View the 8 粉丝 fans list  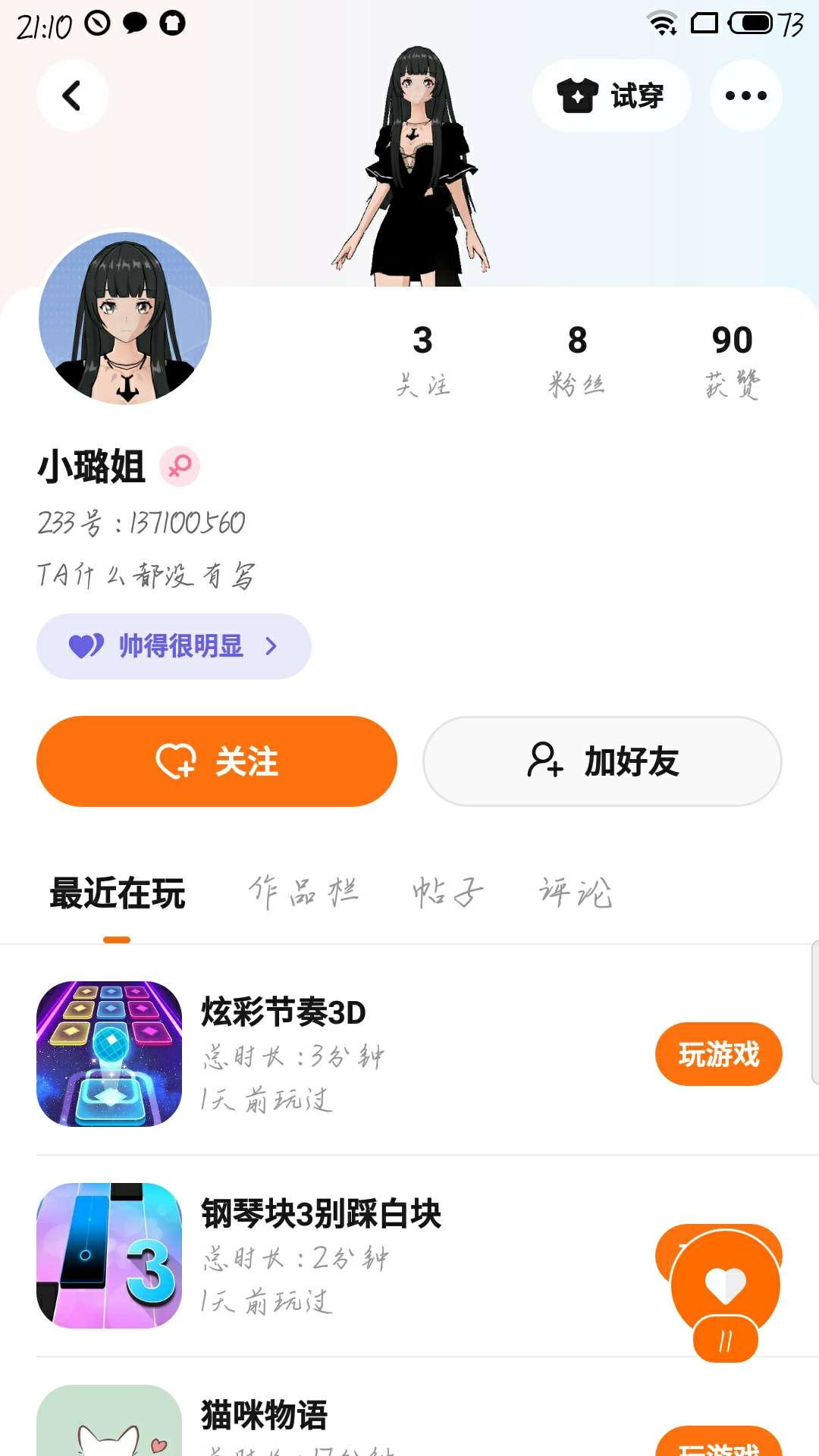[577, 359]
